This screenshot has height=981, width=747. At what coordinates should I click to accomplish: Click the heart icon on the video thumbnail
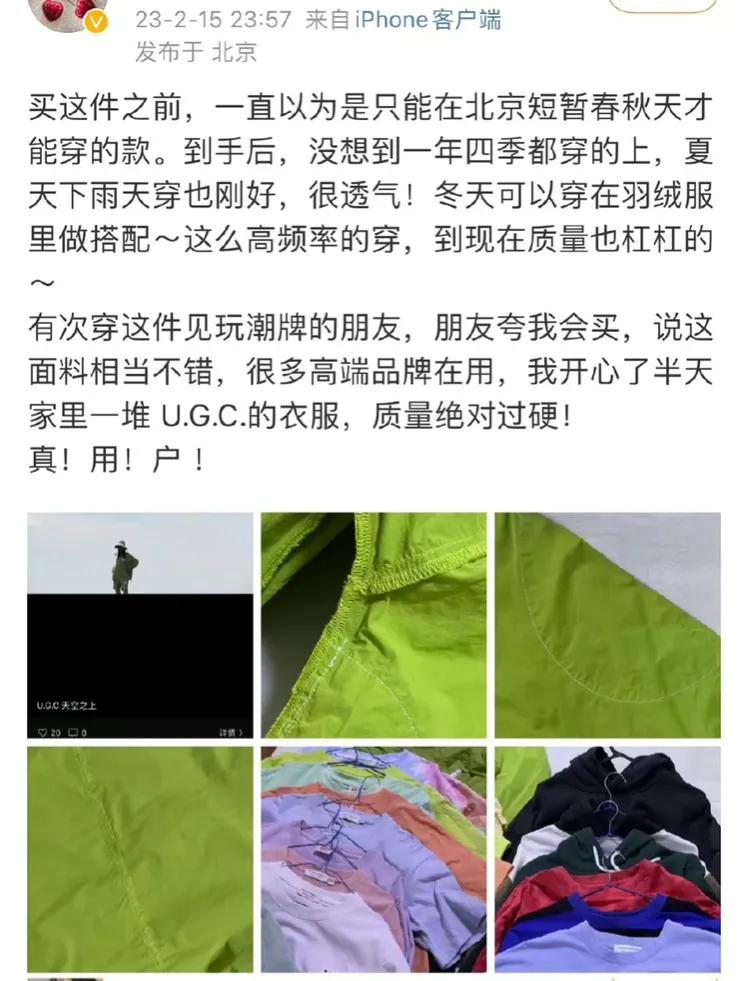(x=42, y=731)
